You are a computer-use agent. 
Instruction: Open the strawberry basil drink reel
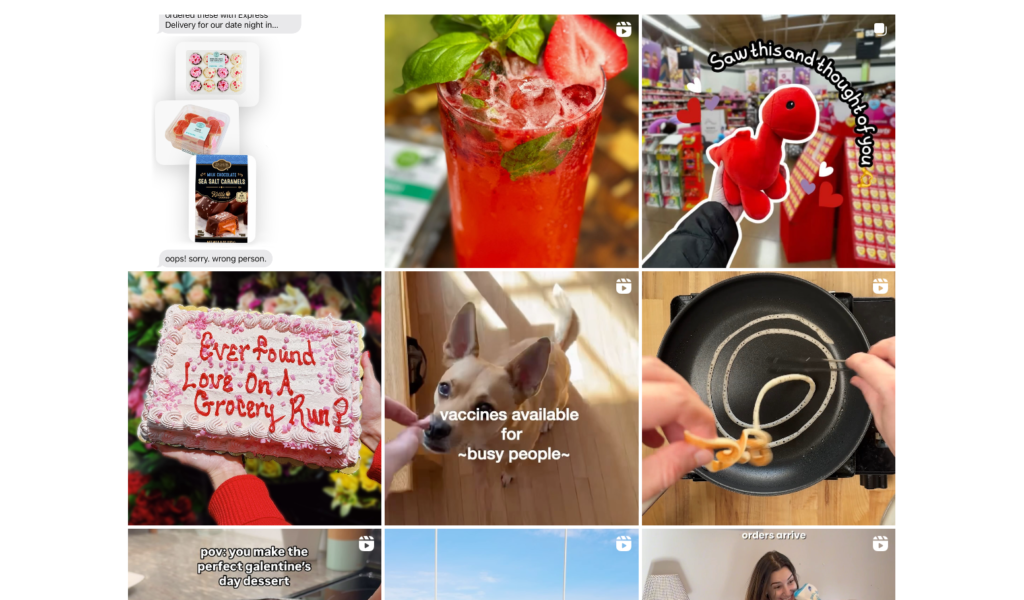point(511,141)
